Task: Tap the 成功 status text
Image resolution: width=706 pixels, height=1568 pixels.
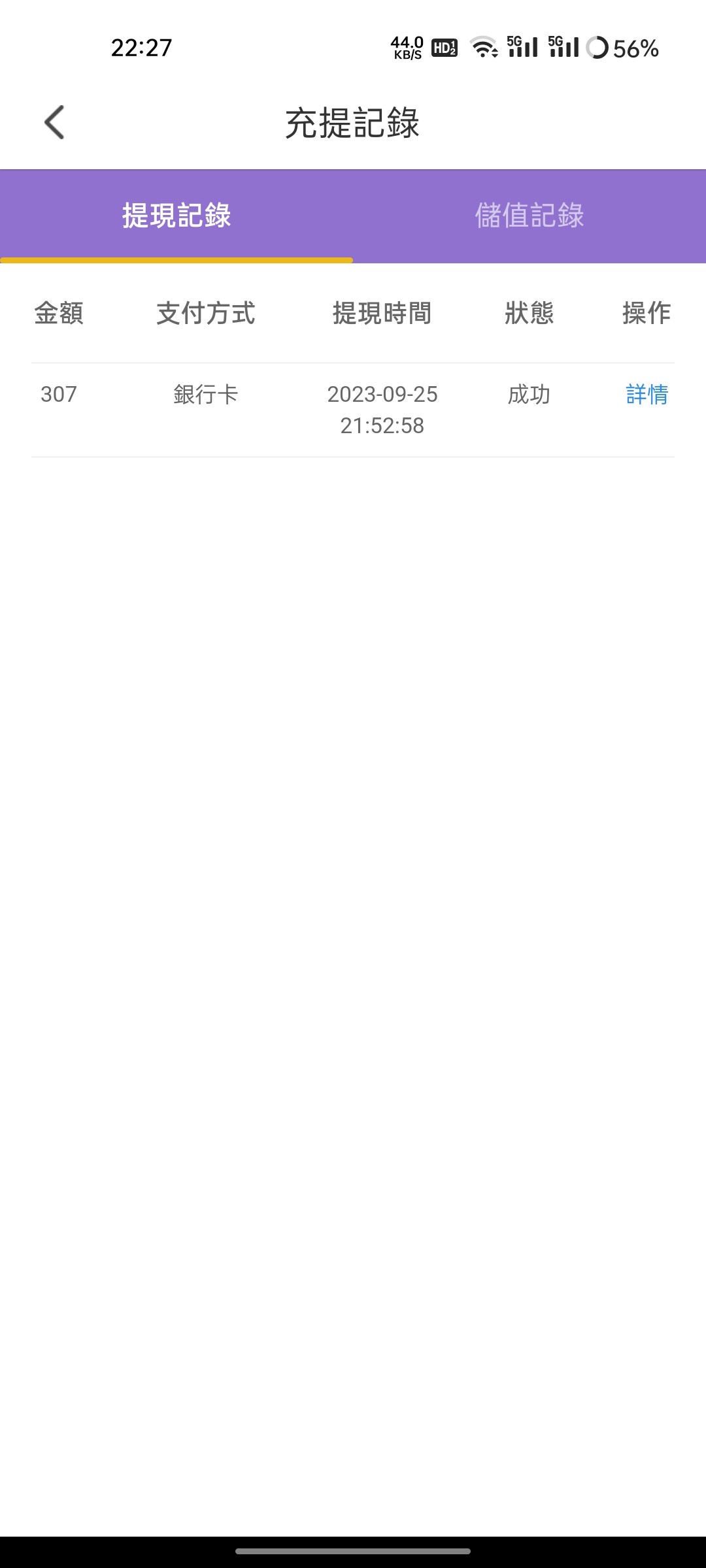Action: (528, 395)
